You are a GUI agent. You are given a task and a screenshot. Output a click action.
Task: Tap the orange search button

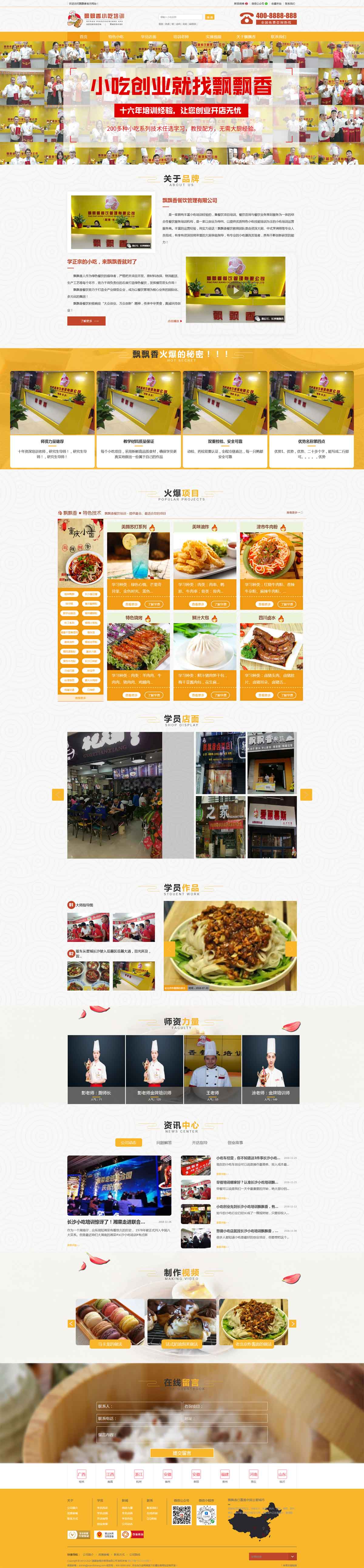click(209, 17)
